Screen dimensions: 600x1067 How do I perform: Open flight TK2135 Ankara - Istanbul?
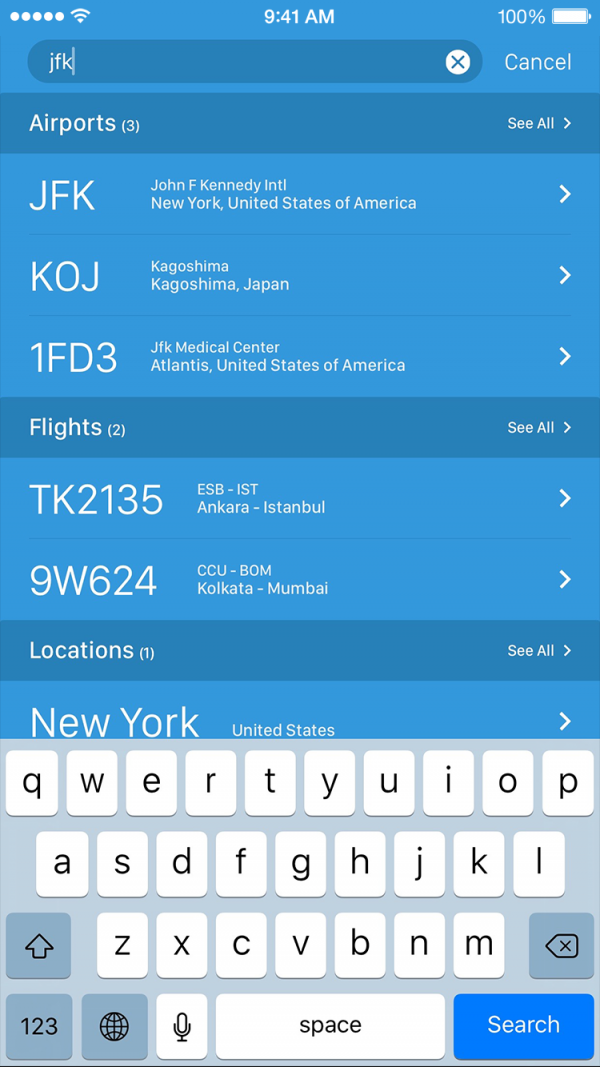click(300, 498)
